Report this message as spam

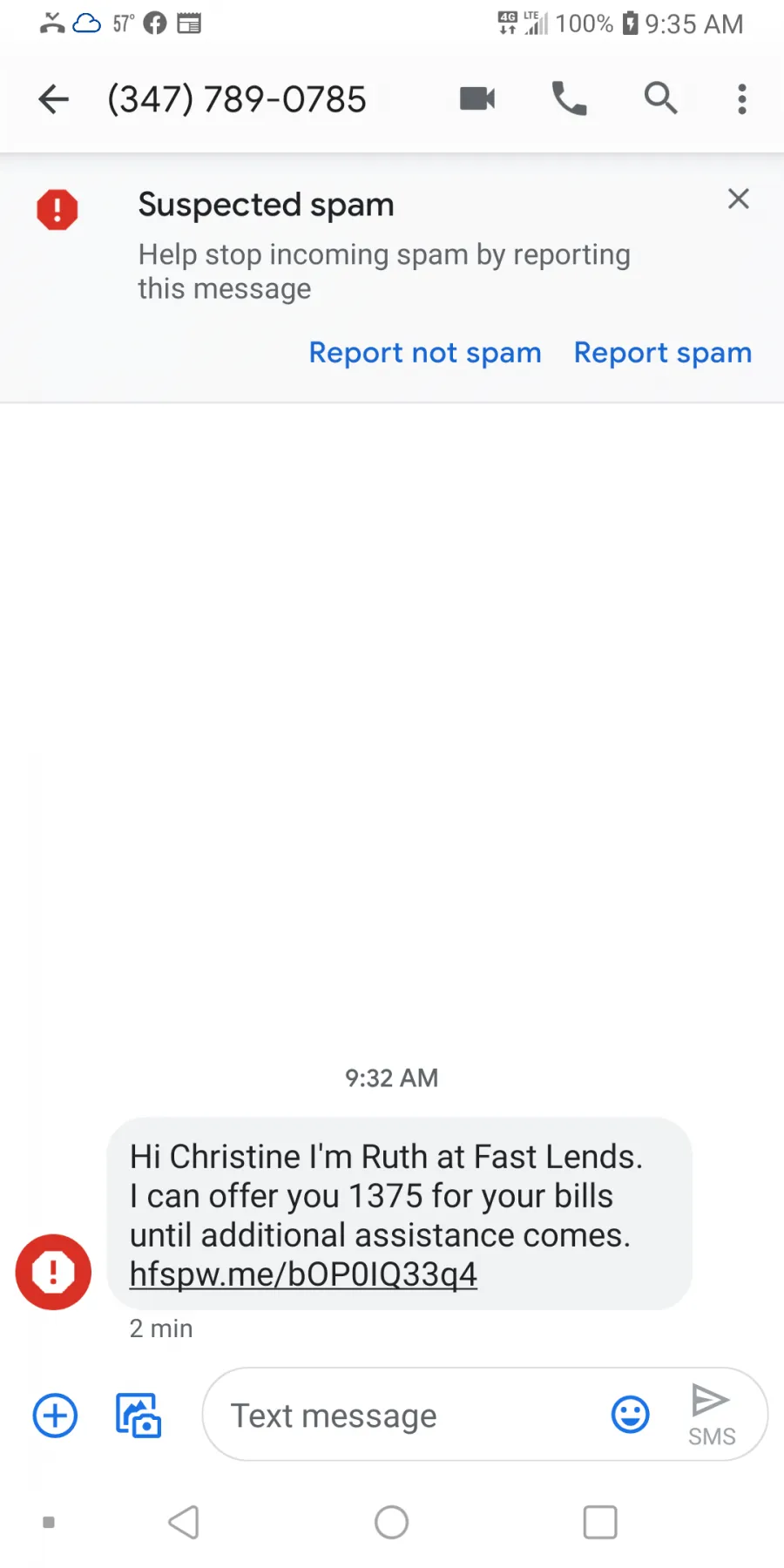[x=663, y=353]
